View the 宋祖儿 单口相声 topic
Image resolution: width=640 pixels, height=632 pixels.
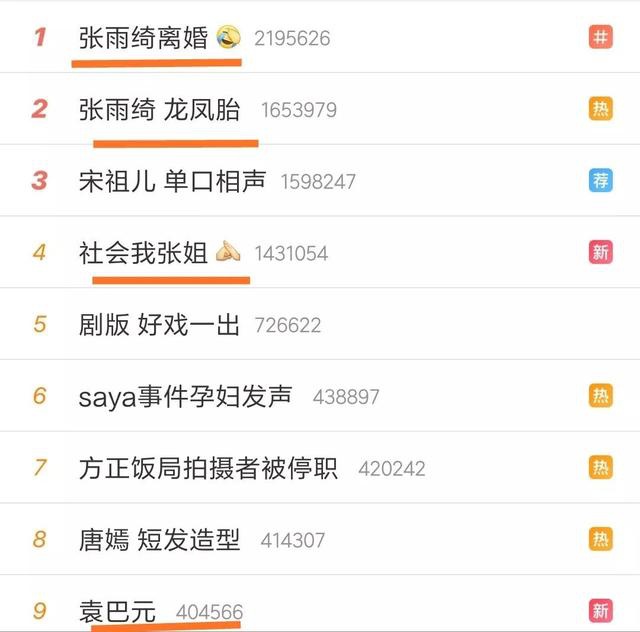pos(172,181)
